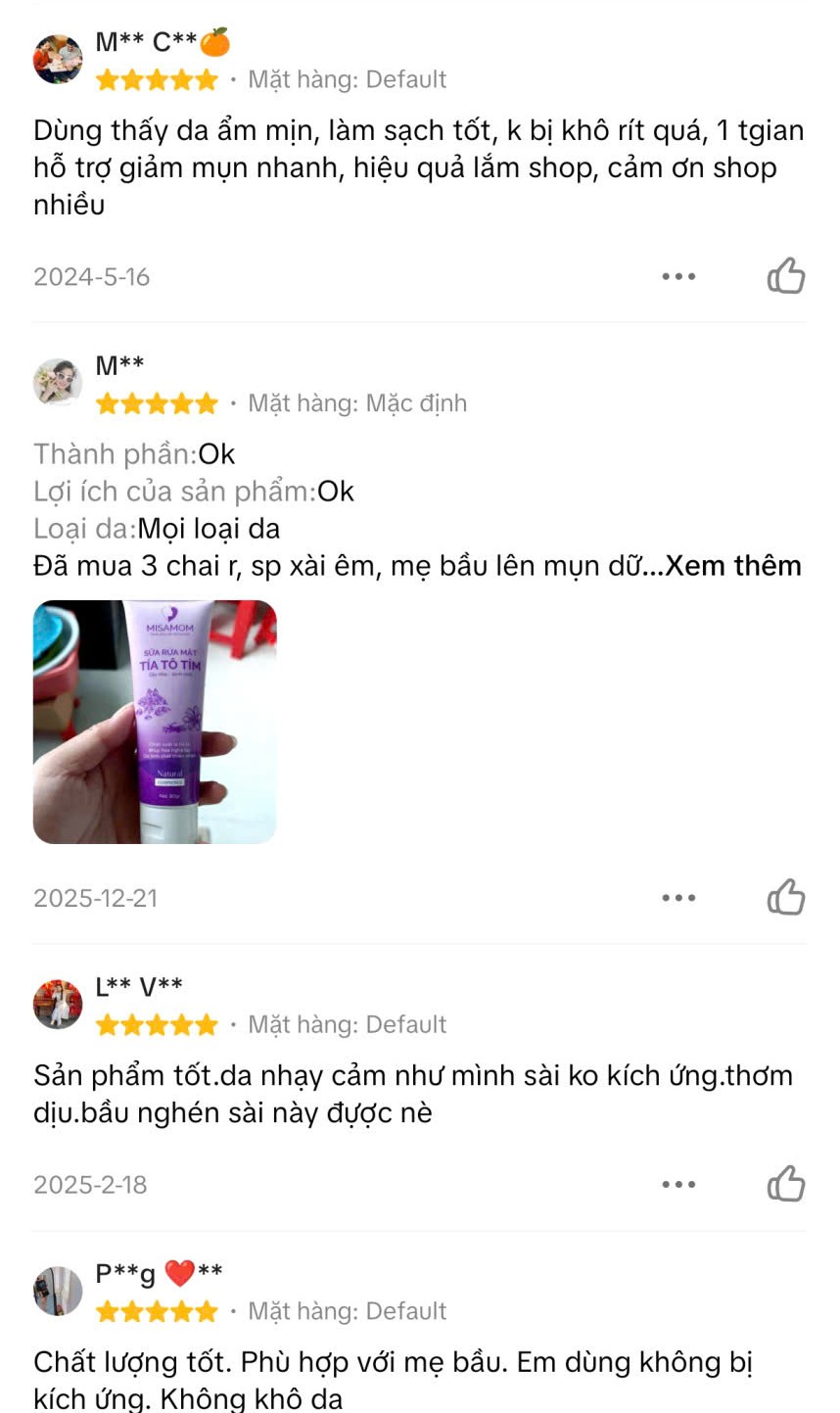Open more options for the 2025-2-18 review
Viewport: 840px width, 1413px height.
678,1185
